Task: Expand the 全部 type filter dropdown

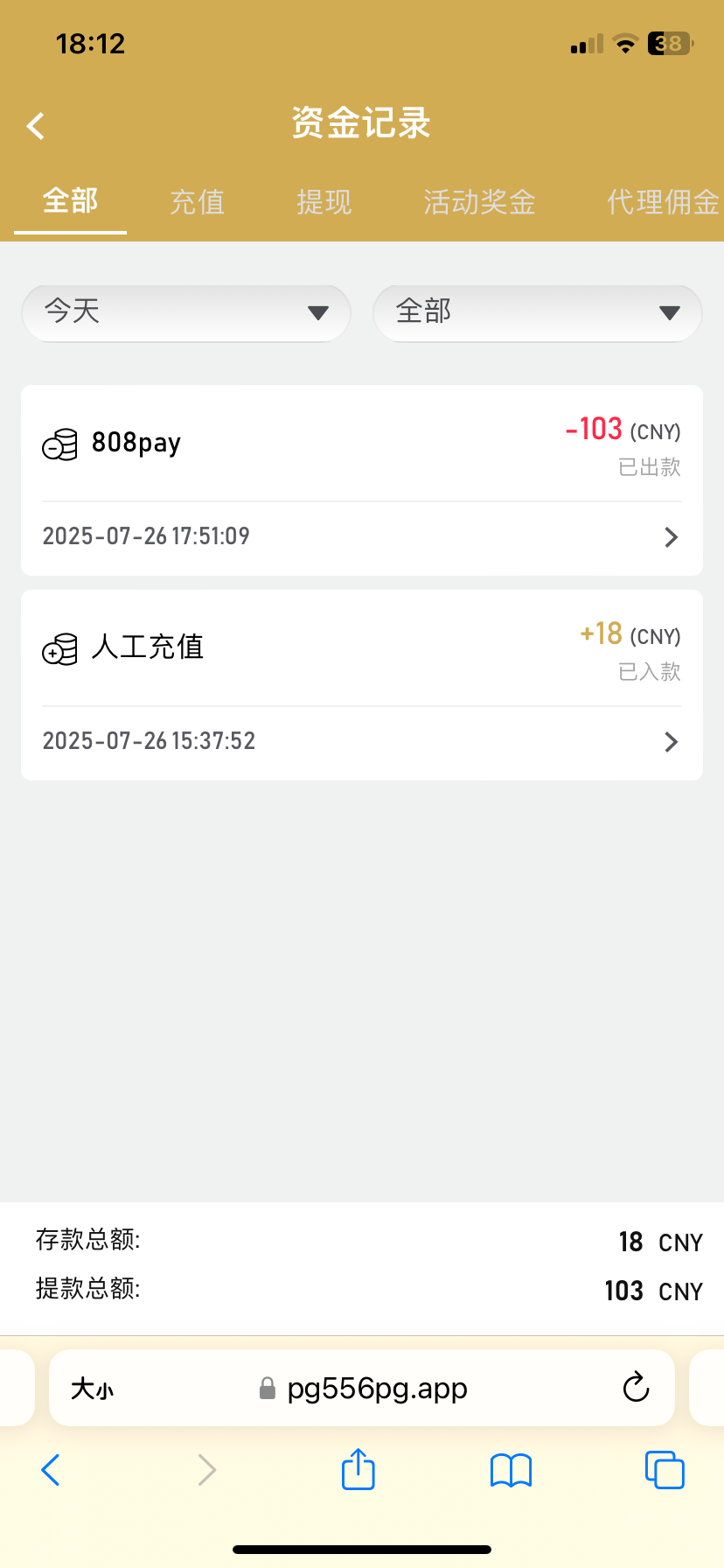Action: click(538, 312)
